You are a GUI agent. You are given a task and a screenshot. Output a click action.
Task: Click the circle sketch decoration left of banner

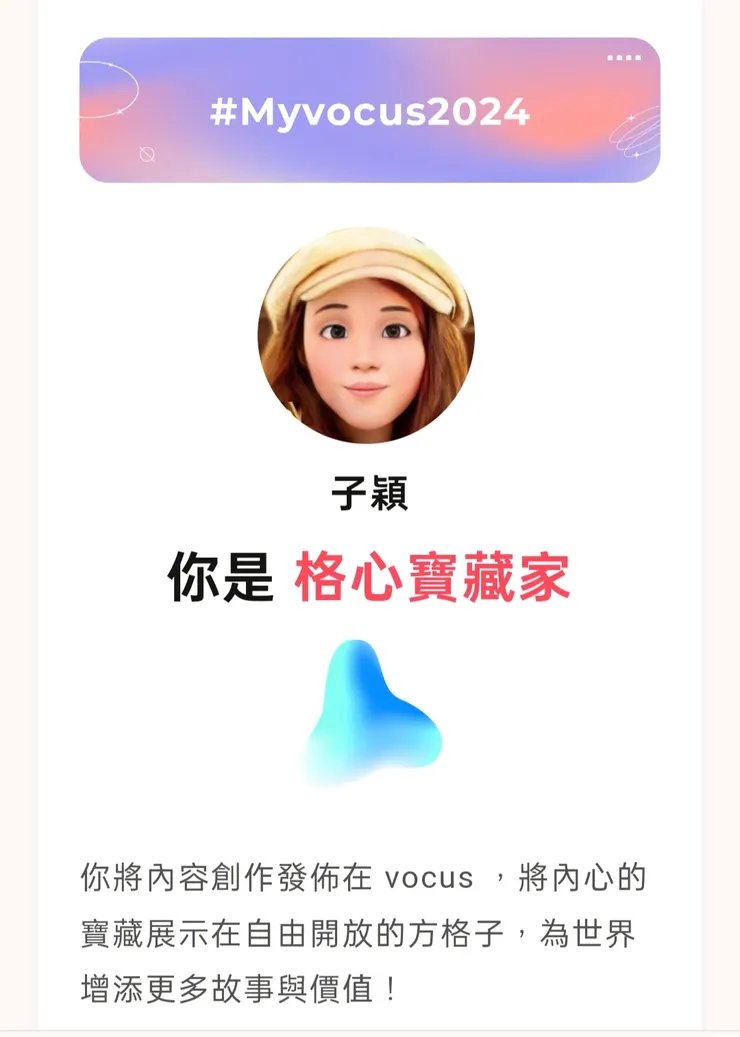[106, 89]
